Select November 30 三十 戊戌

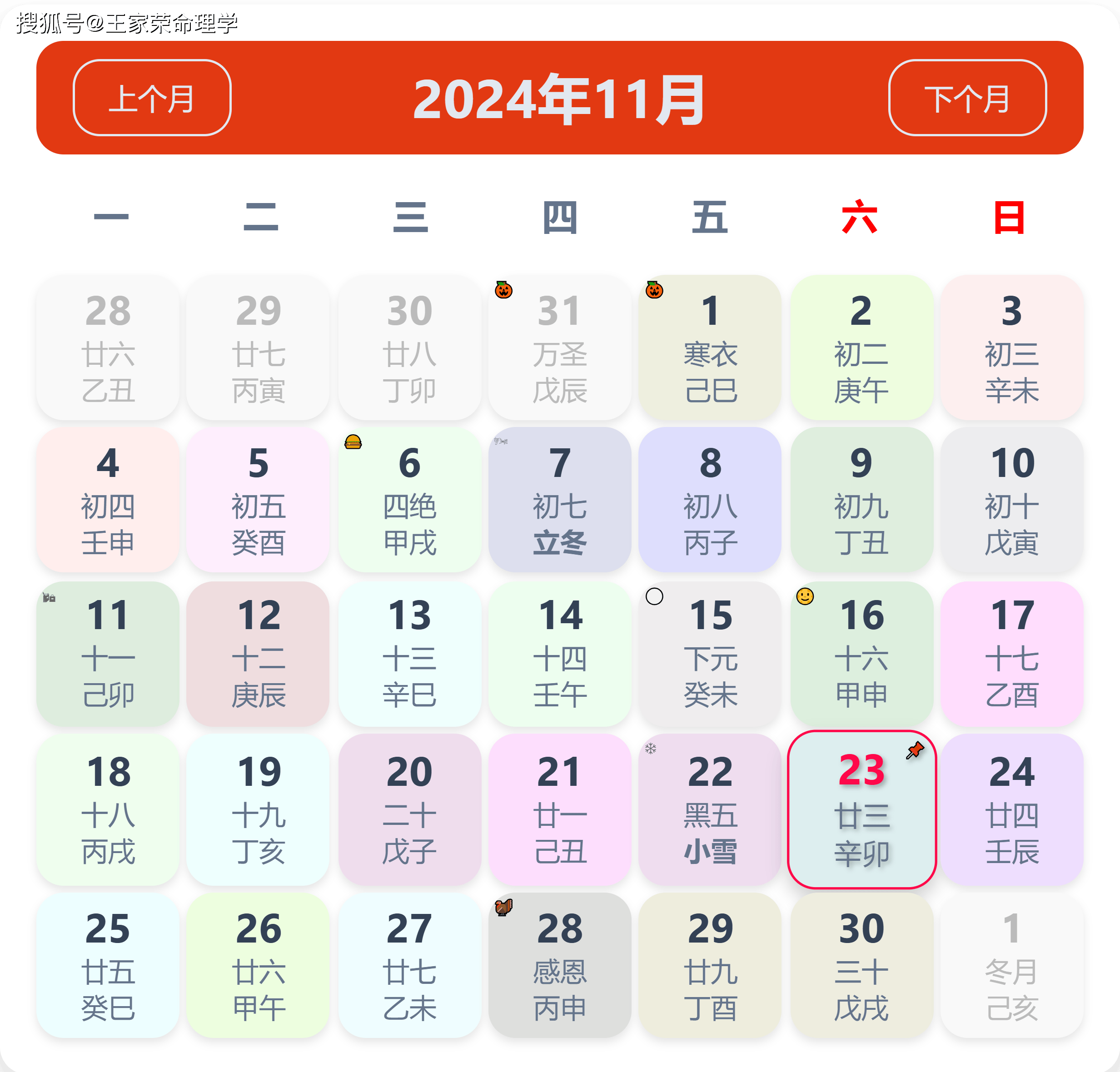(861, 965)
